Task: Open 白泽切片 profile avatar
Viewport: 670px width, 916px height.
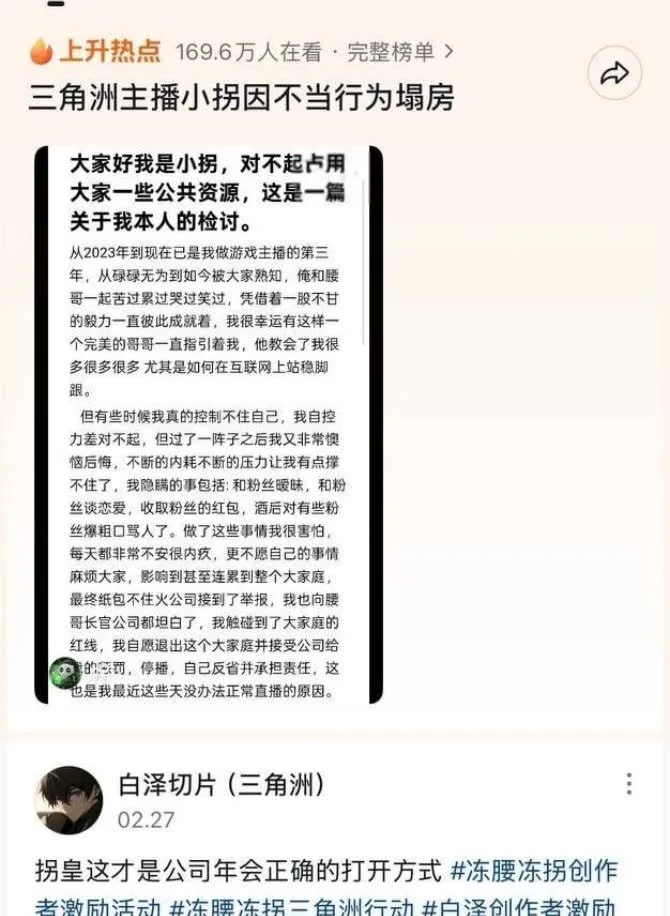Action: click(x=69, y=800)
